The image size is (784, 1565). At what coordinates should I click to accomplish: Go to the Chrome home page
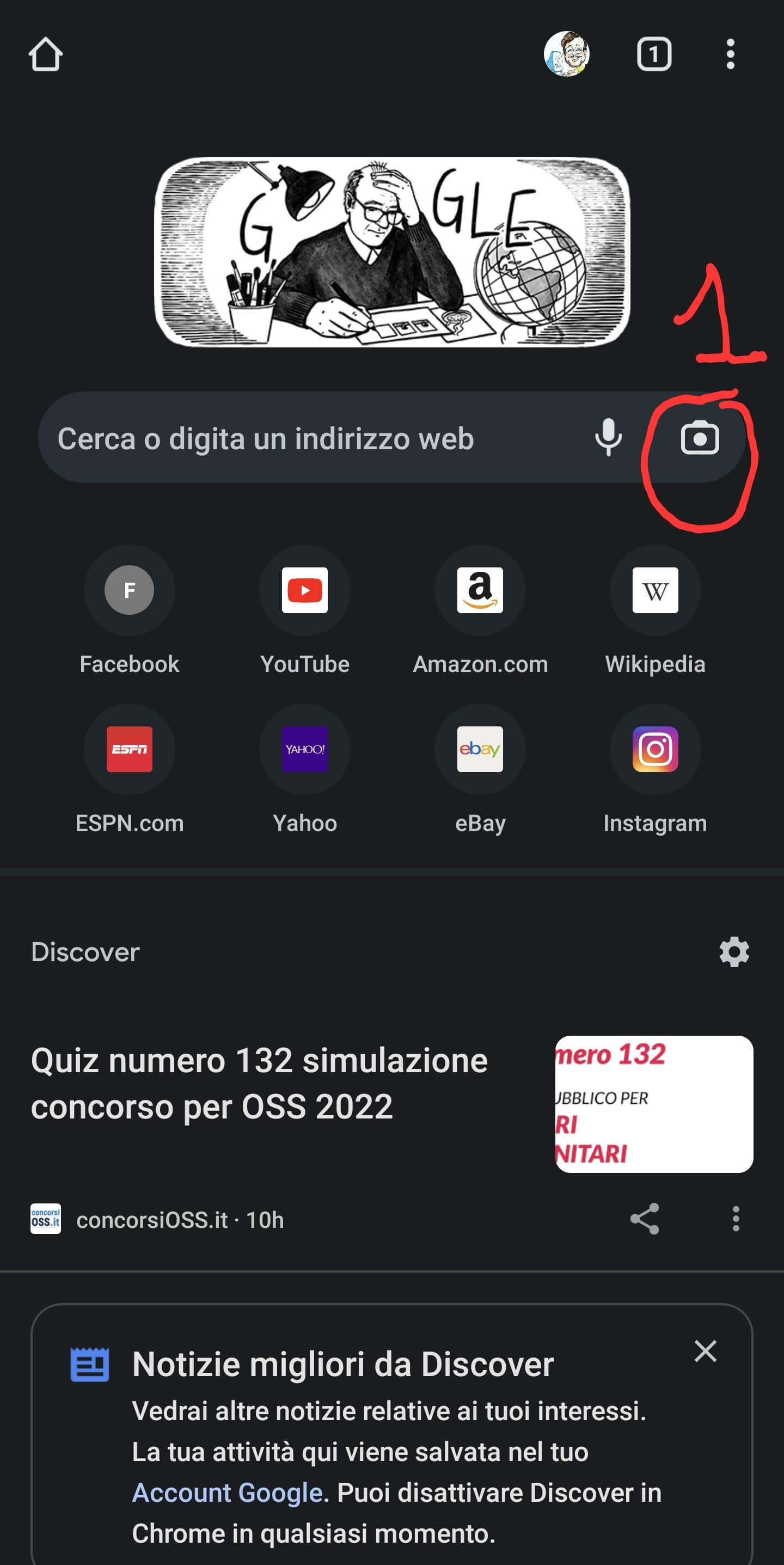pyautogui.click(x=46, y=54)
